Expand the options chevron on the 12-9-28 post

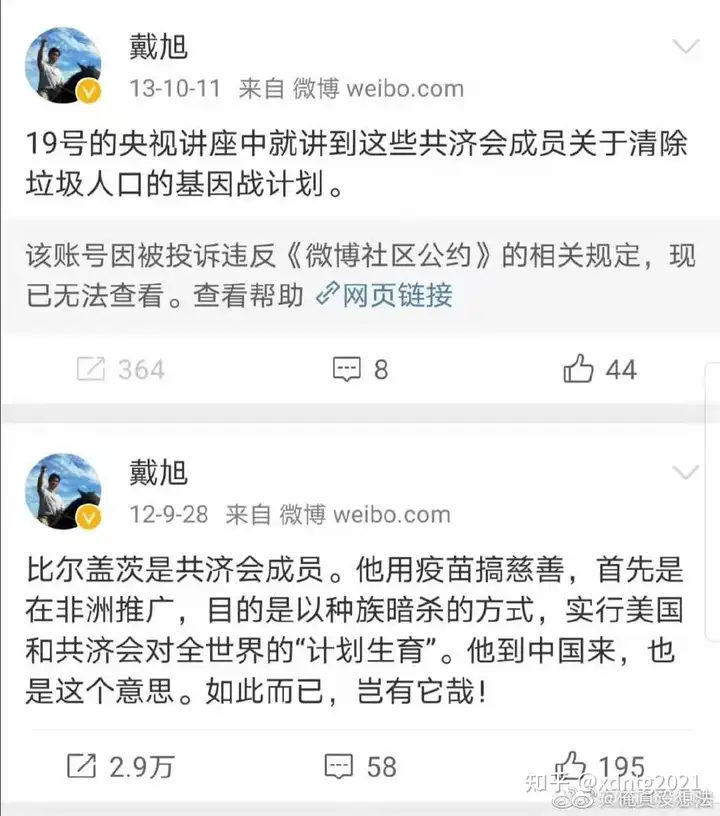tap(686, 472)
